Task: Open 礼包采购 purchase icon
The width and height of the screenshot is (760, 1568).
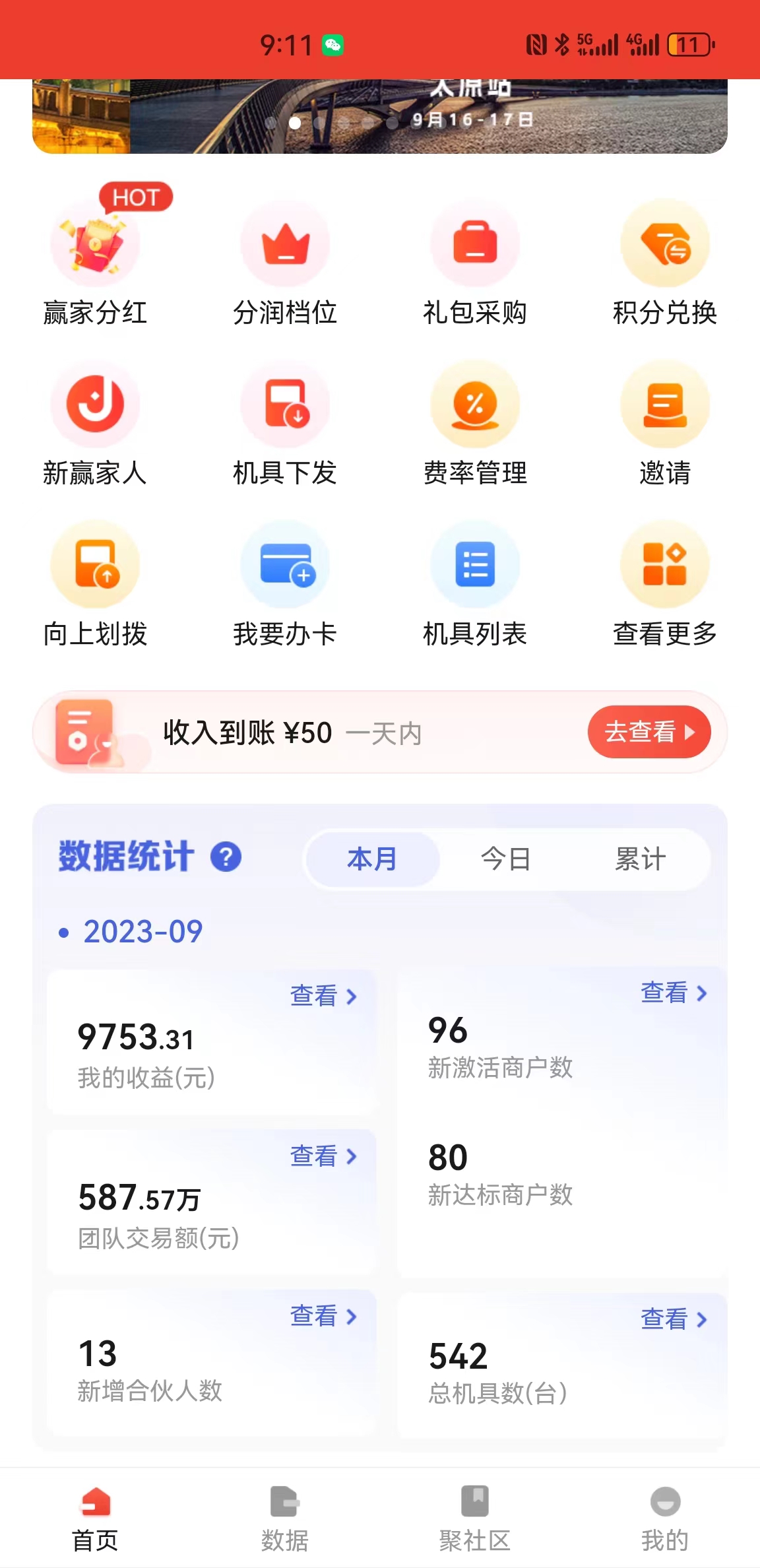Action: (474, 244)
